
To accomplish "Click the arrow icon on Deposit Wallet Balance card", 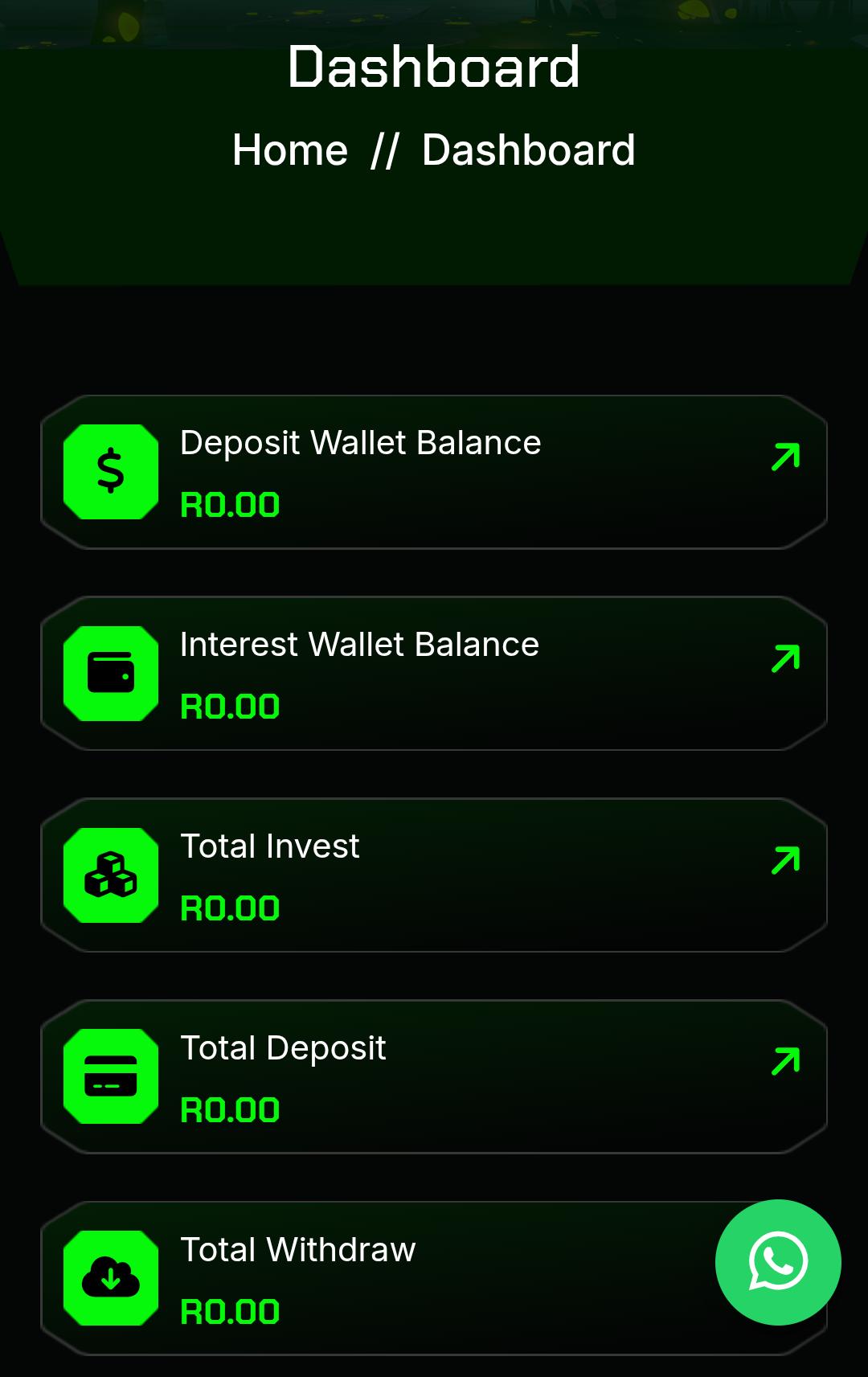I will click(x=786, y=456).
